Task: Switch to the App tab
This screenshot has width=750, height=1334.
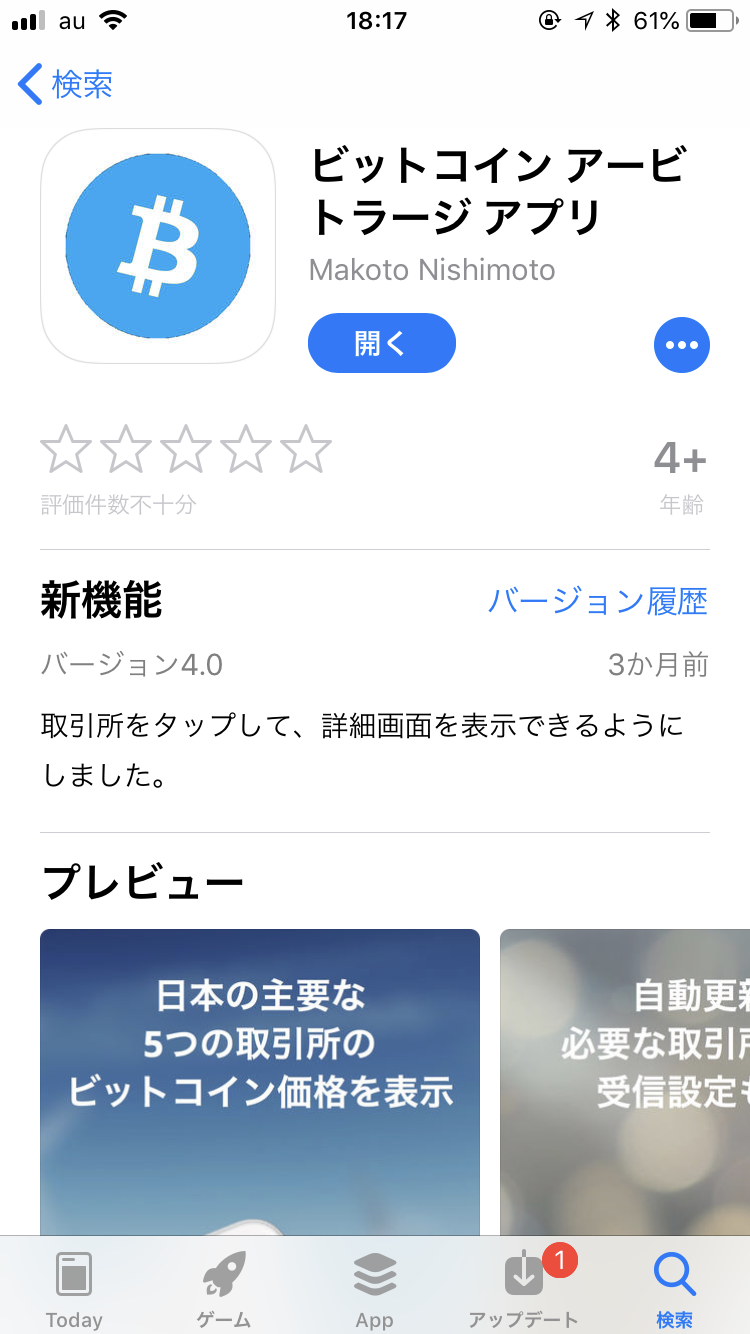Action: tap(374, 1289)
